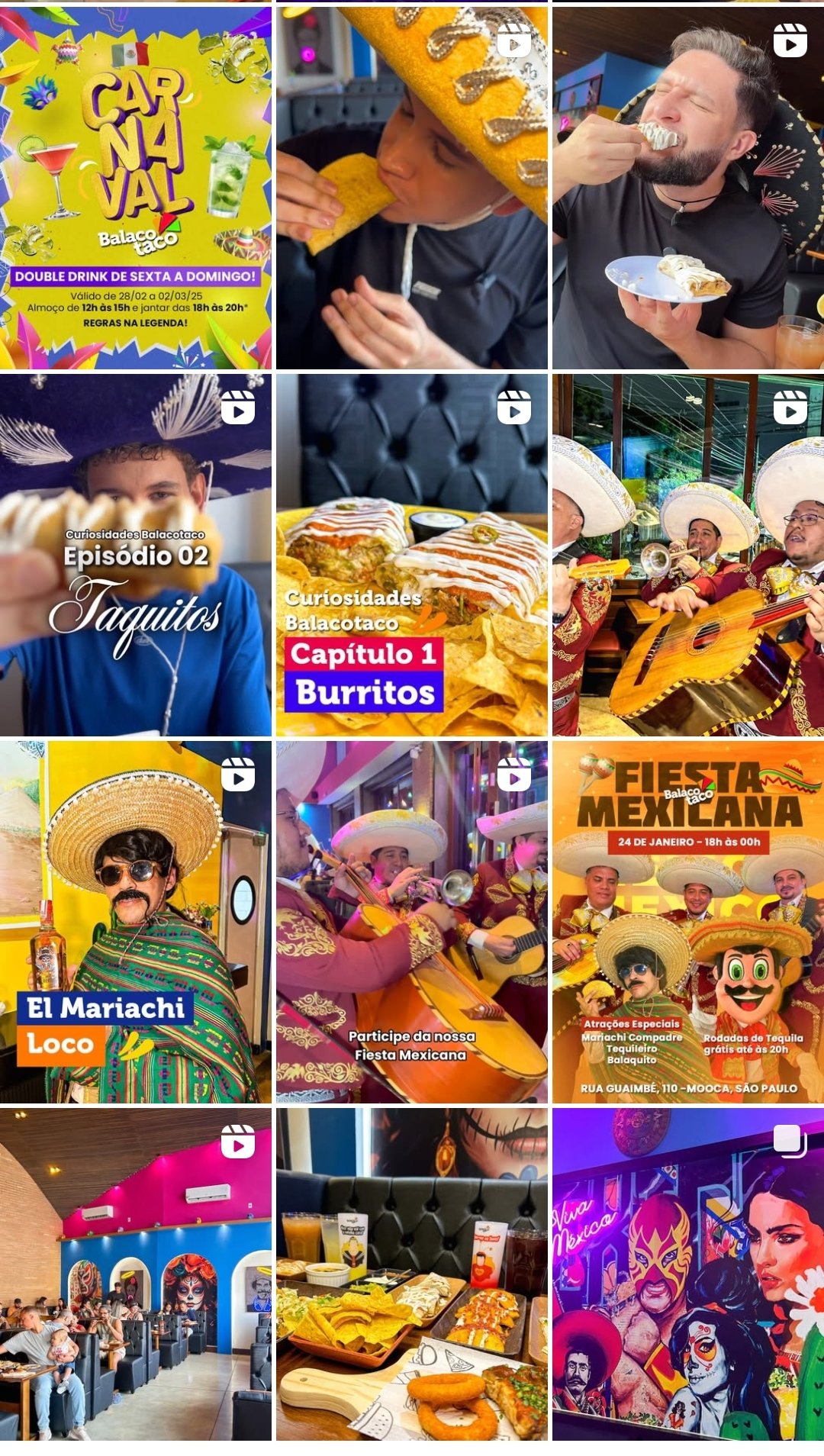
Task: Open the Capítulo 1 Burritos reel
Action: tap(412, 555)
